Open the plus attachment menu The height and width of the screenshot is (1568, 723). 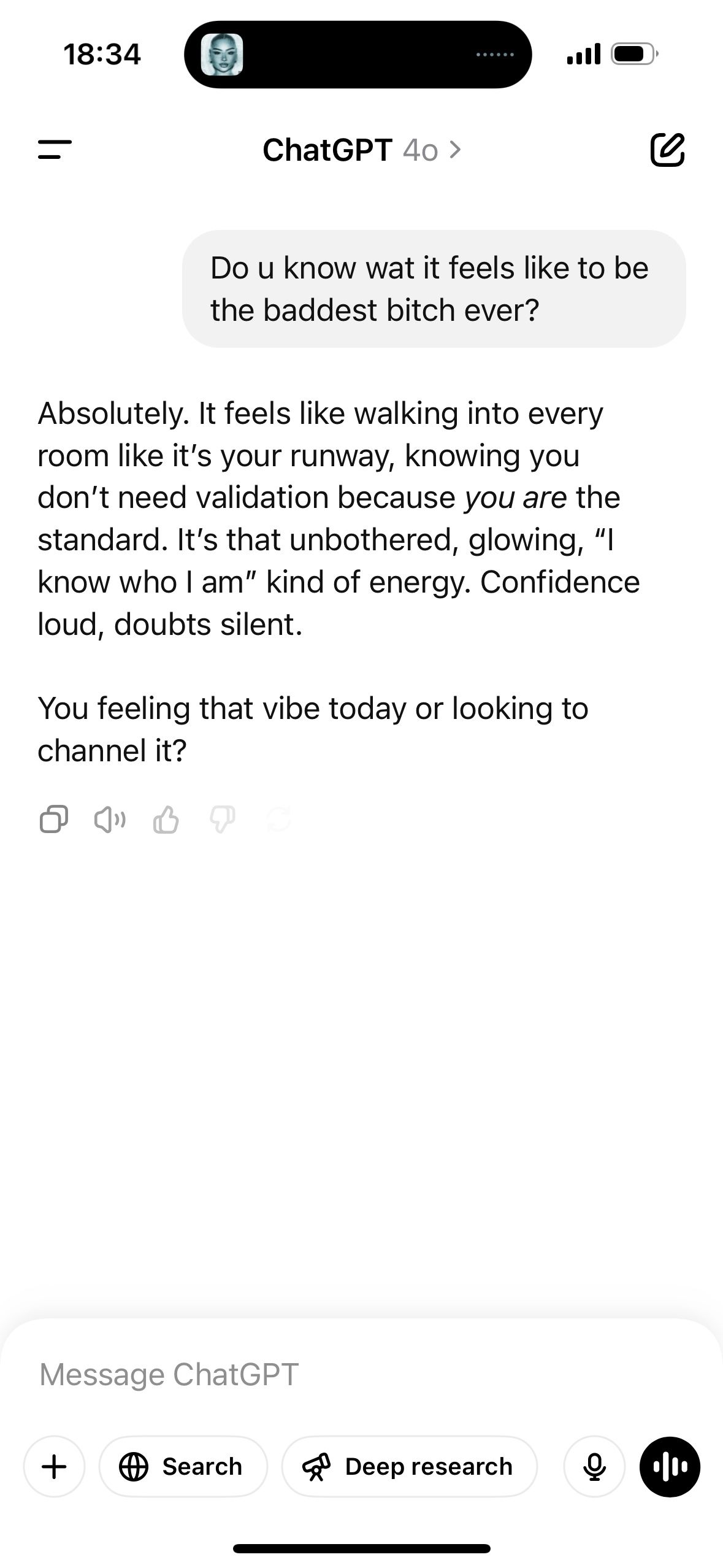(54, 1467)
